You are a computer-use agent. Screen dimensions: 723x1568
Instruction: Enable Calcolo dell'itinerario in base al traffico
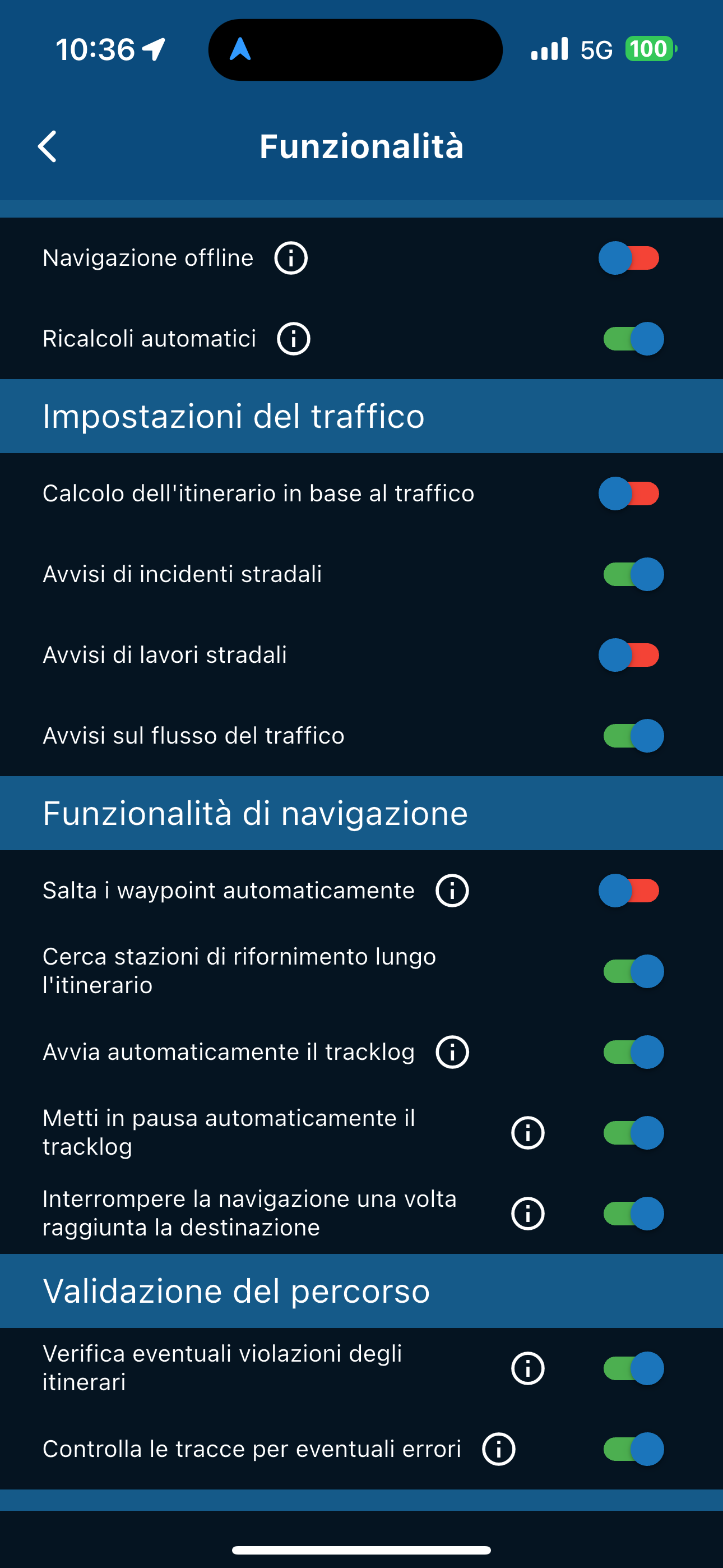tap(631, 494)
